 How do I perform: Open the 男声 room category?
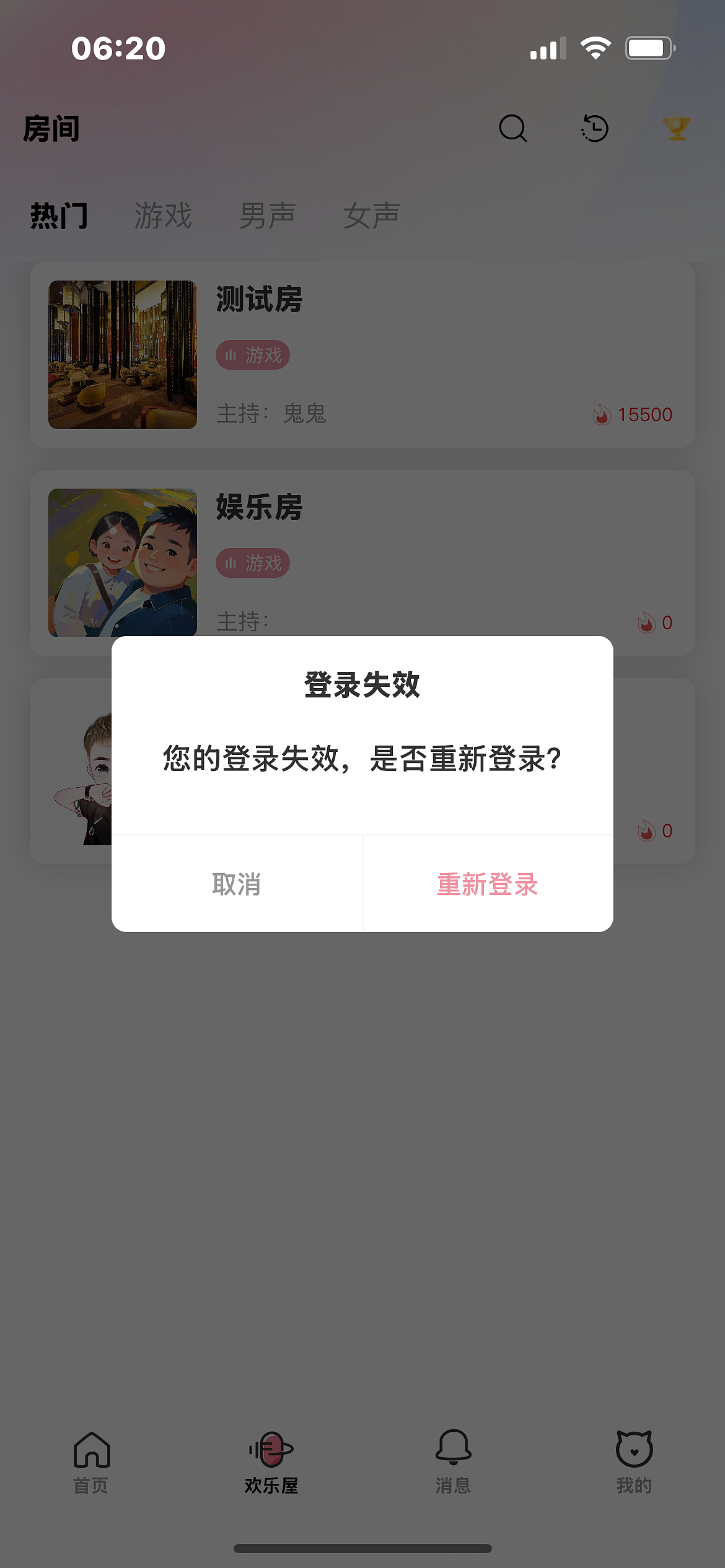pyautogui.click(x=268, y=216)
